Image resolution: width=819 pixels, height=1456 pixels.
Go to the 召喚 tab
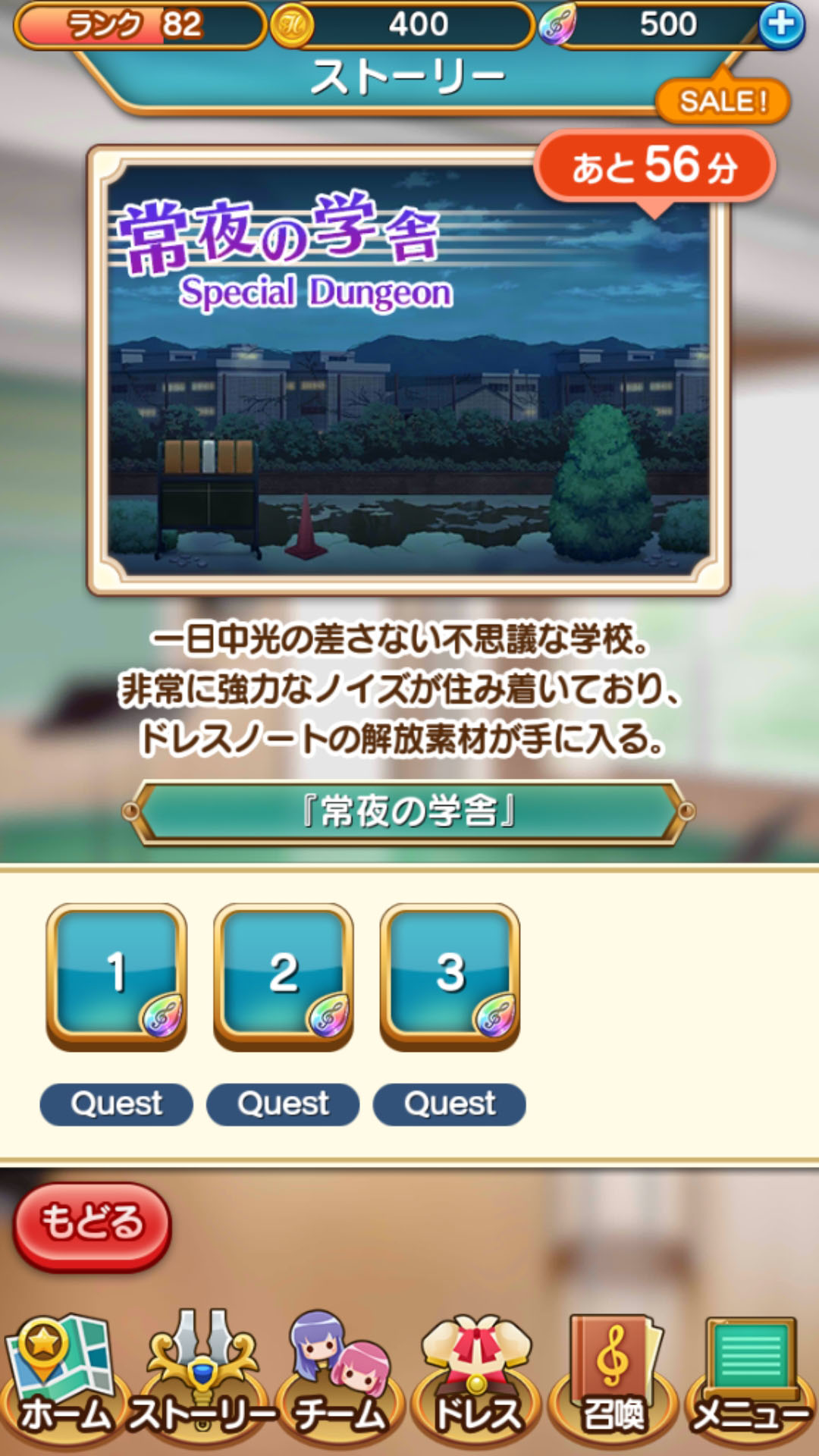click(613, 1382)
